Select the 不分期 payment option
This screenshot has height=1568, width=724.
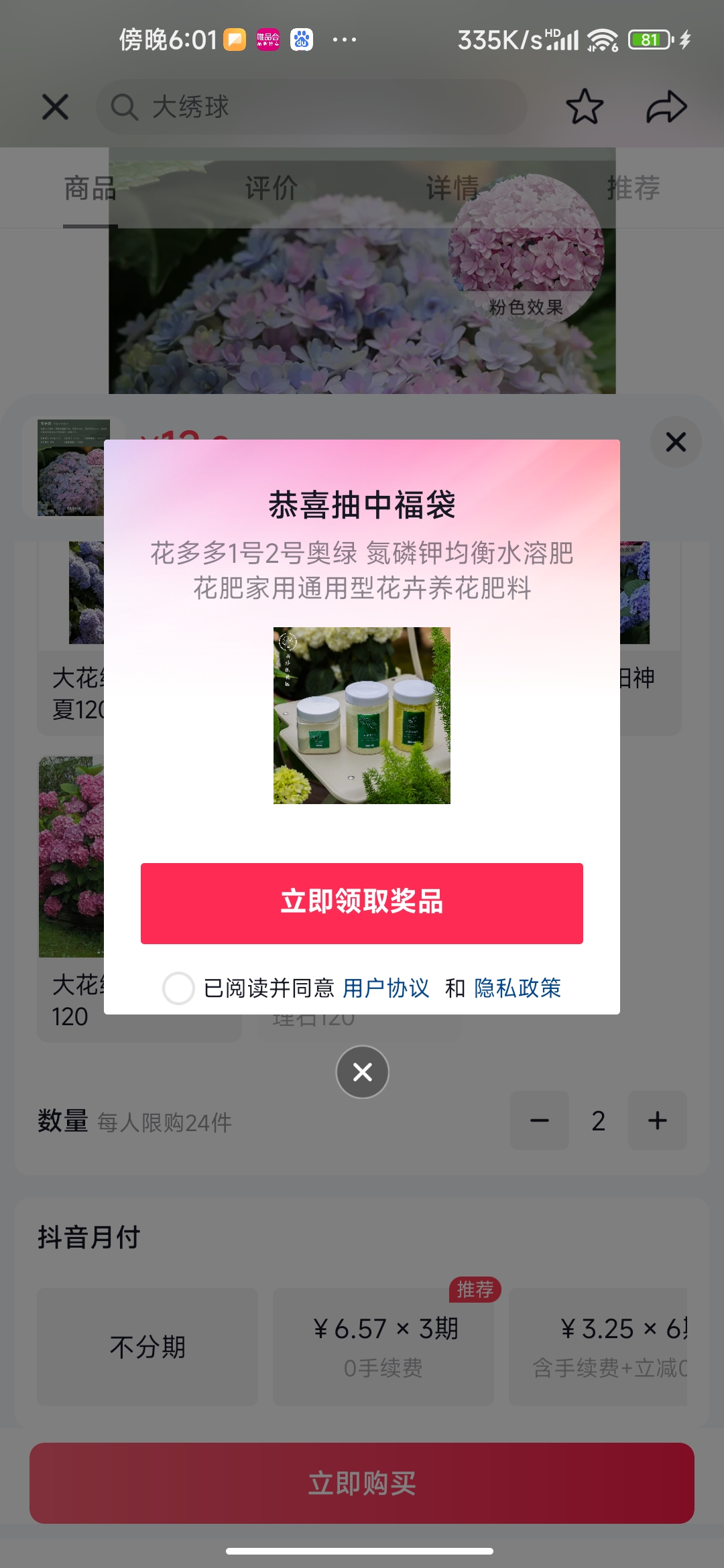(x=149, y=1345)
